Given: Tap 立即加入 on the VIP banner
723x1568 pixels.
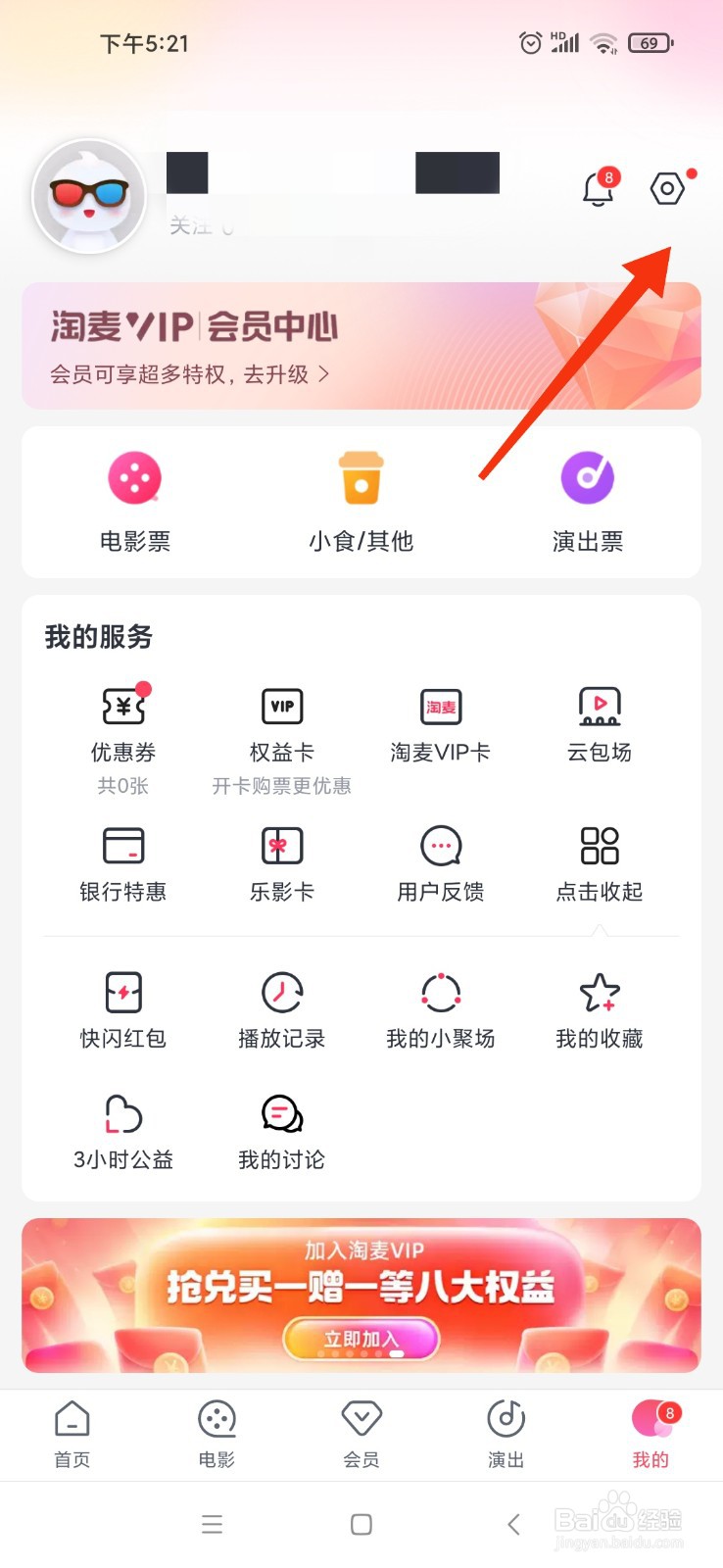Looking at the screenshot, I should coord(361,1339).
